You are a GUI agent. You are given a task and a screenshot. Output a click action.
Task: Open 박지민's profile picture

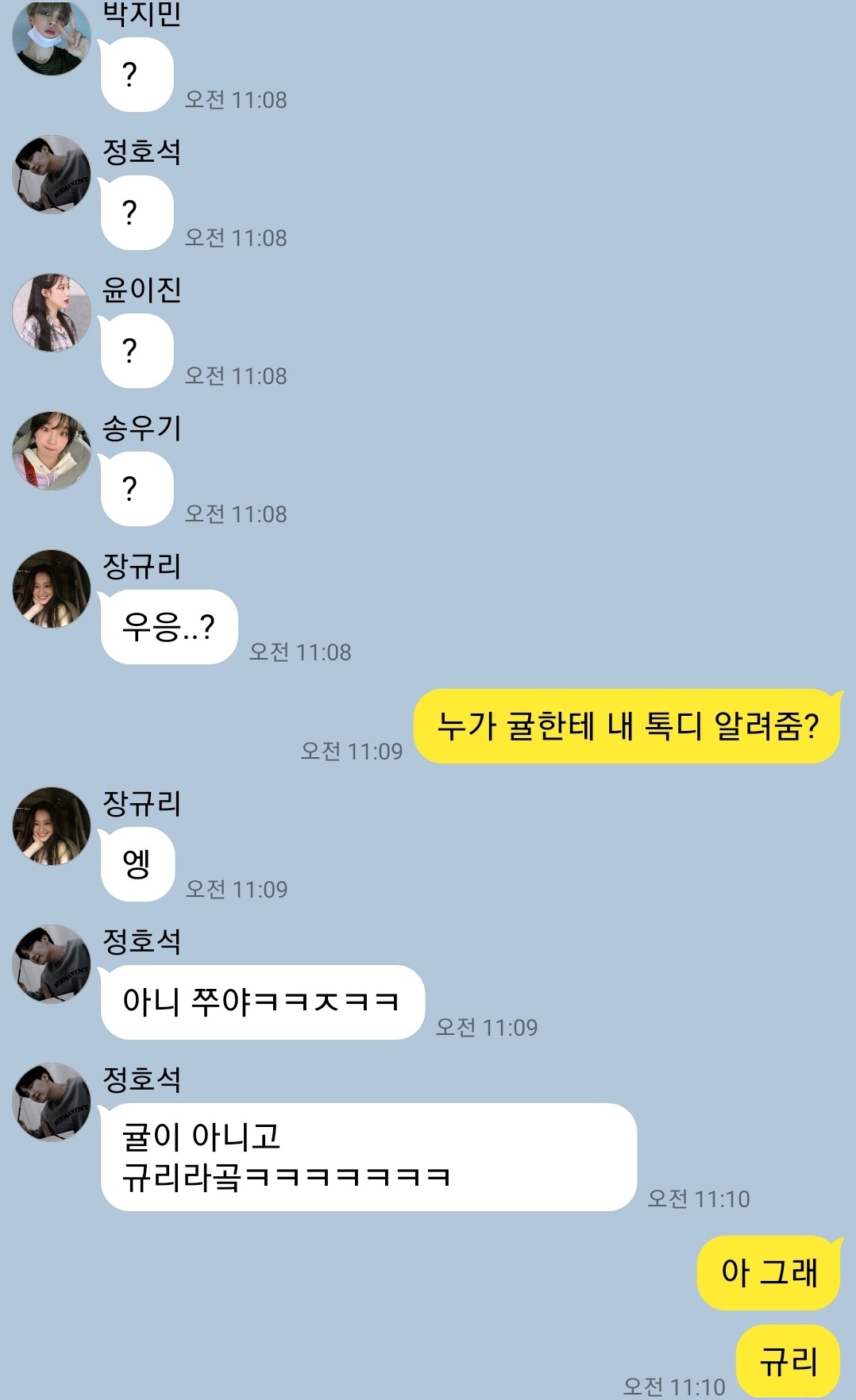pyautogui.click(x=52, y=37)
